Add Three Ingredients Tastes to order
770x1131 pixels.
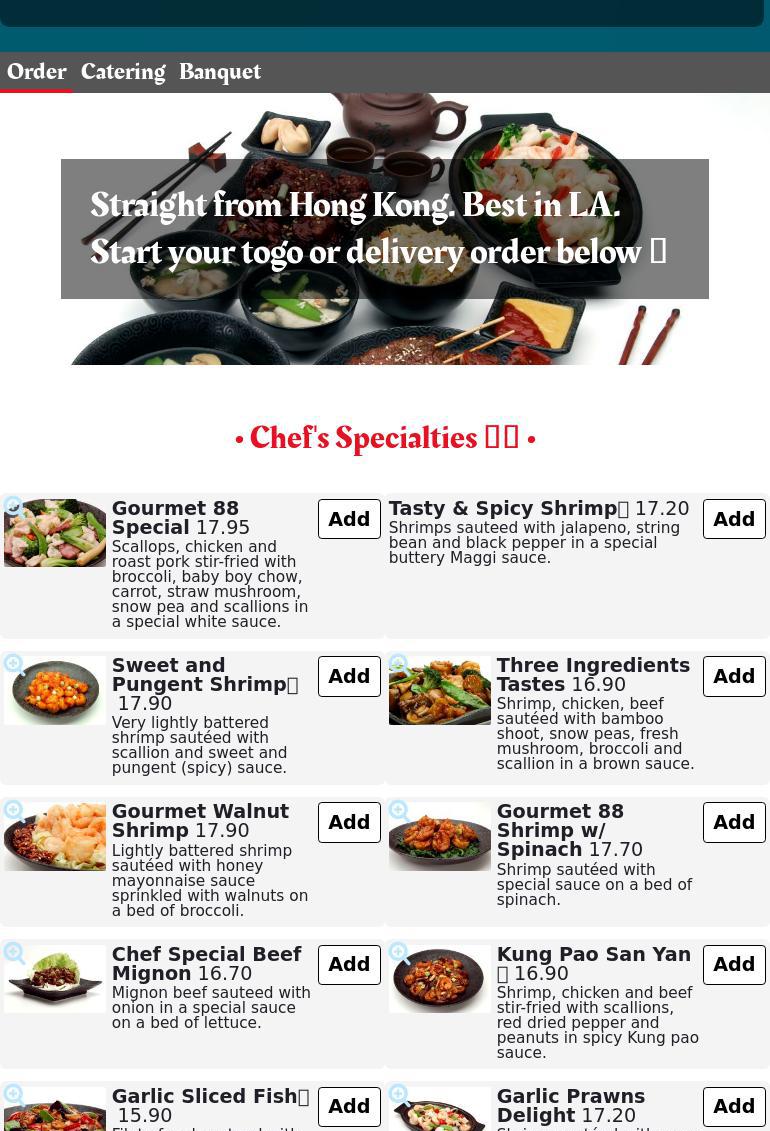pyautogui.click(x=734, y=676)
